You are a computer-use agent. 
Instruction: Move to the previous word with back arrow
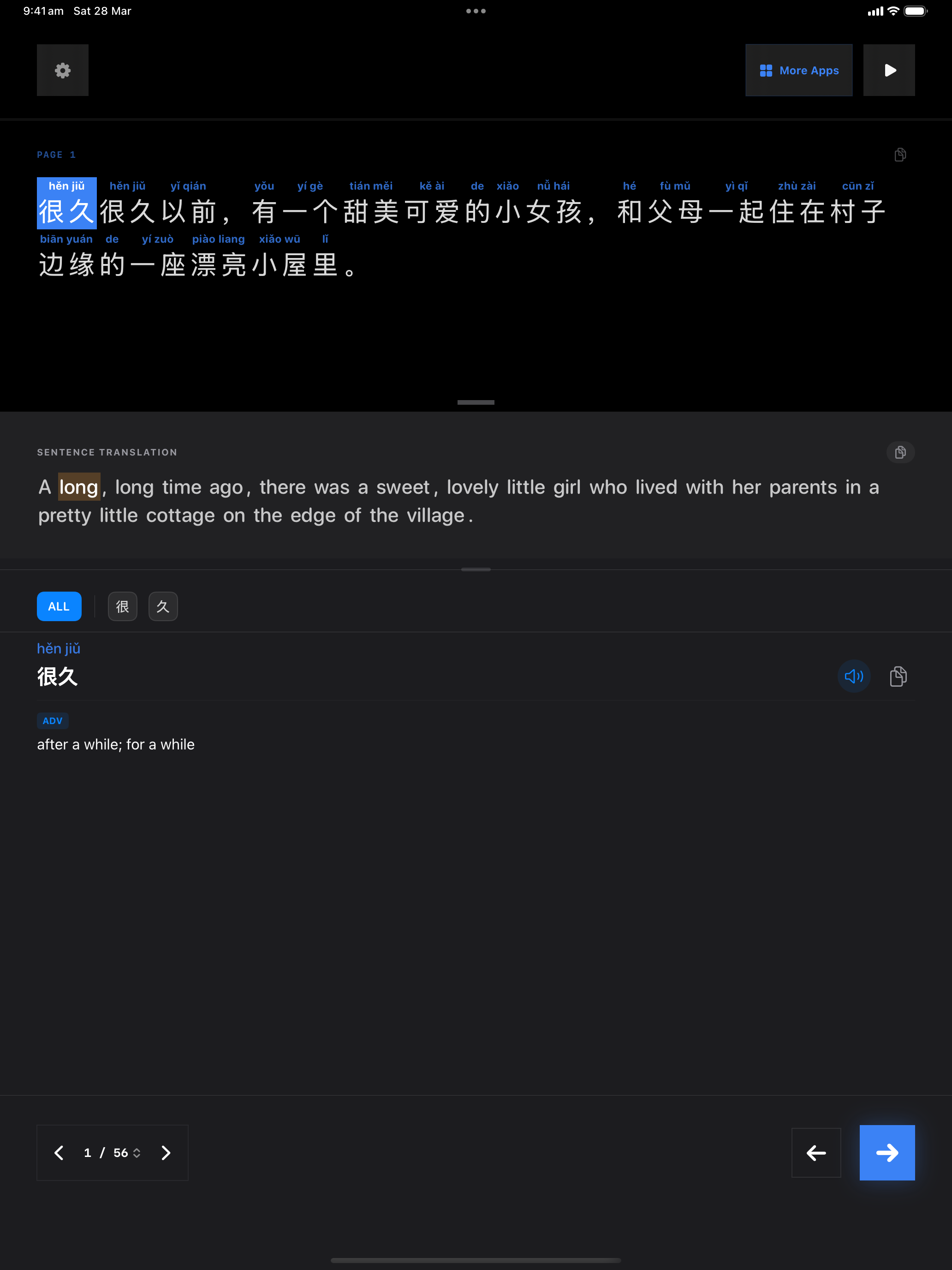coord(815,1152)
